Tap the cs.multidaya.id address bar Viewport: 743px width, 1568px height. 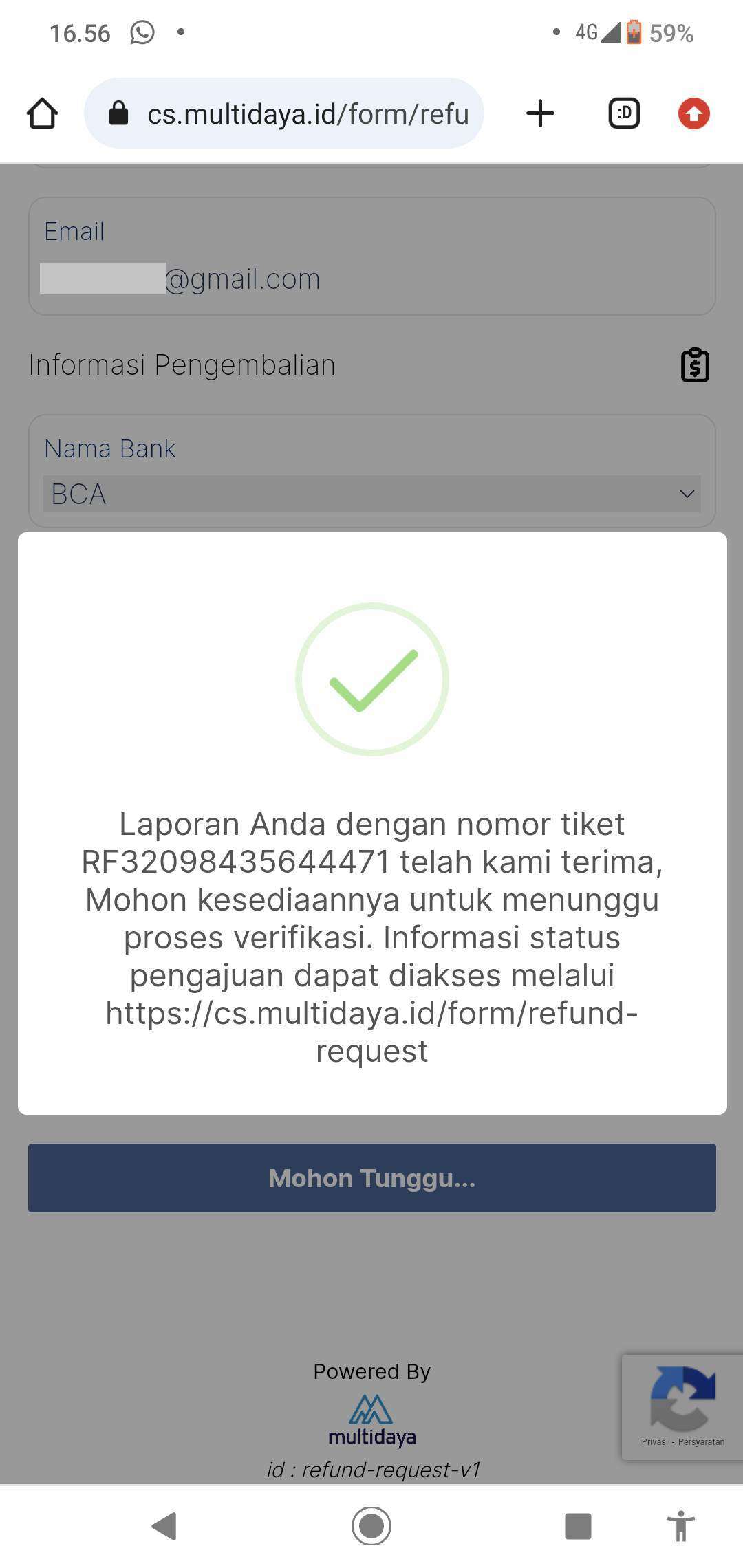coord(284,113)
